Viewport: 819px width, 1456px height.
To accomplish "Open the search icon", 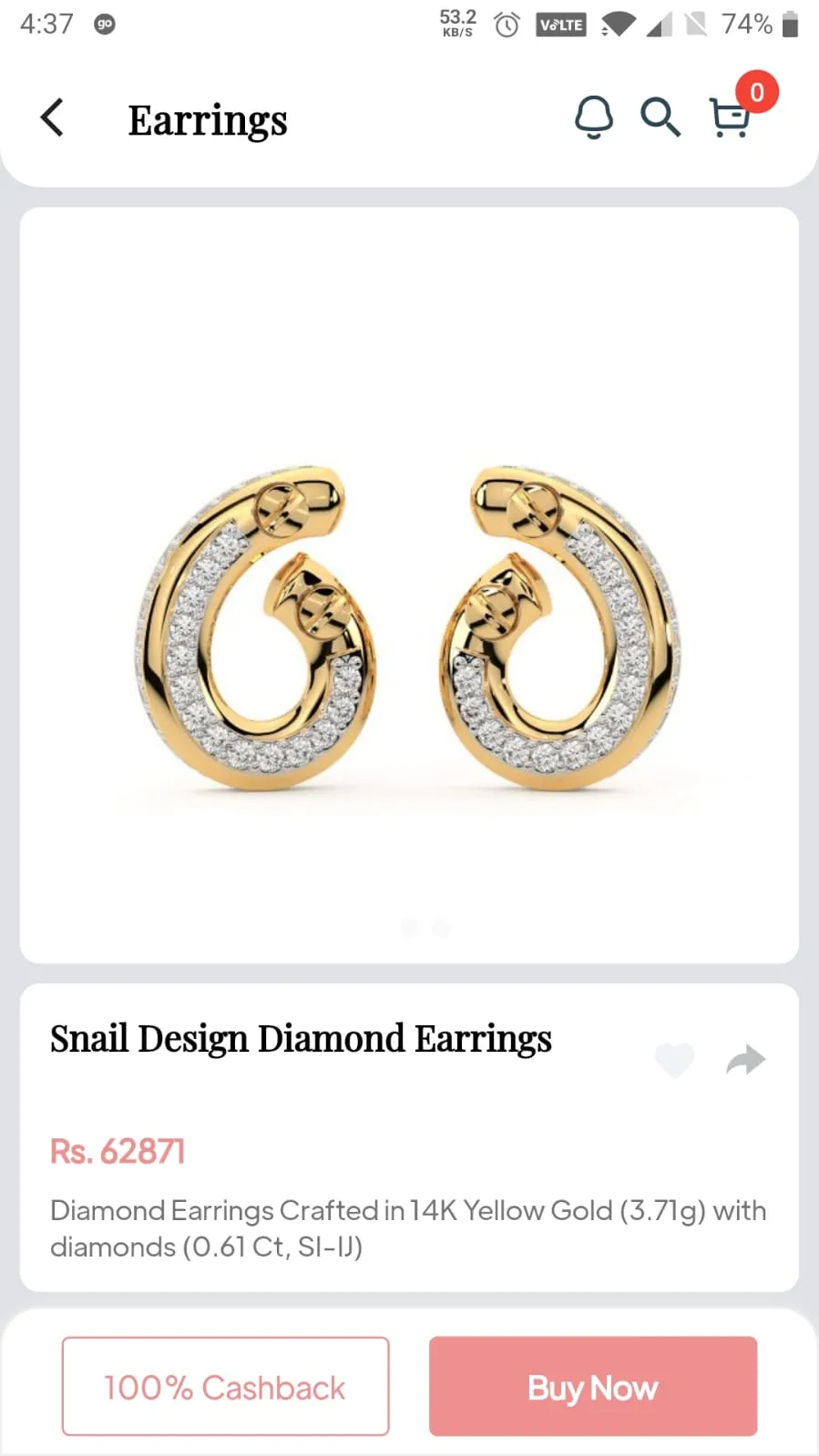I will click(x=660, y=117).
